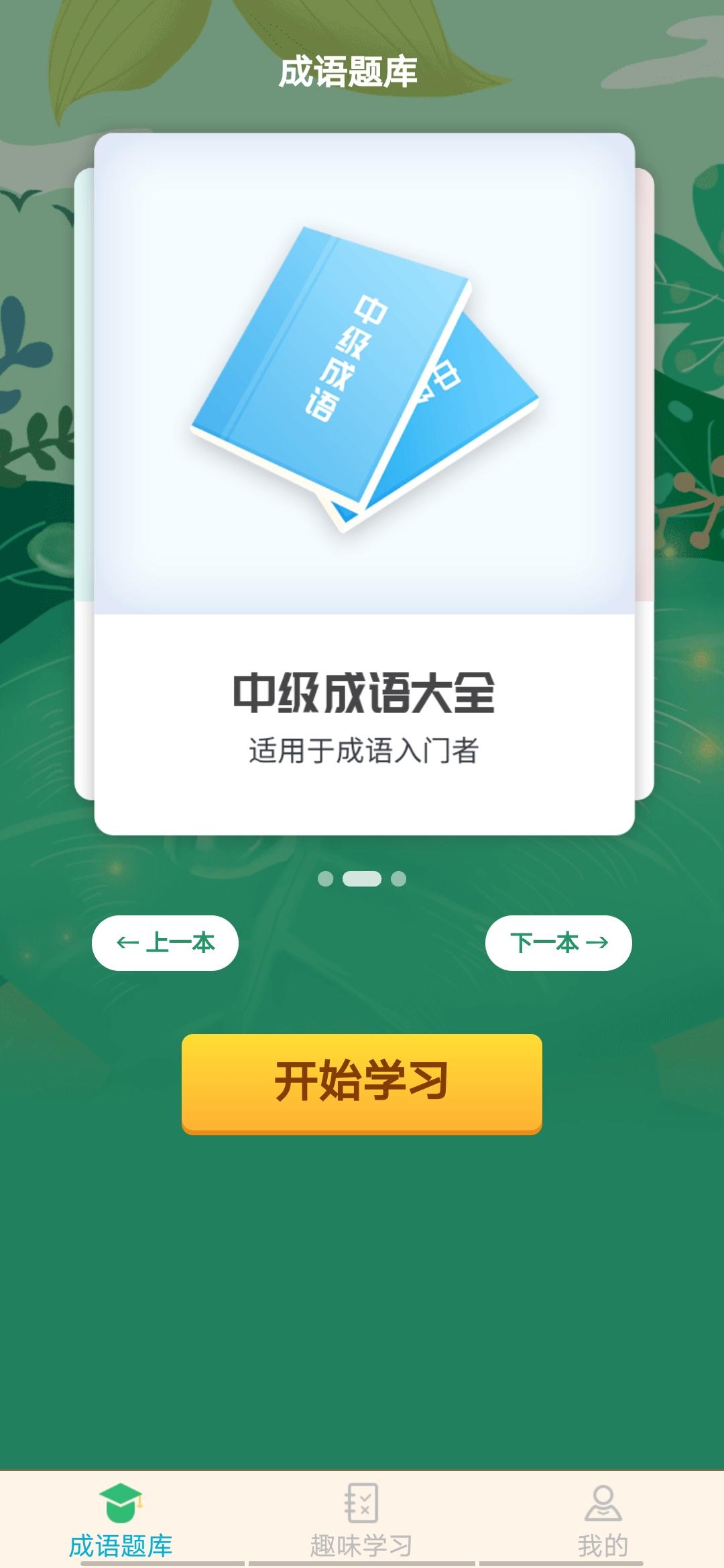Start learning with 开始学习 button
724x1568 pixels.
(x=361, y=1082)
